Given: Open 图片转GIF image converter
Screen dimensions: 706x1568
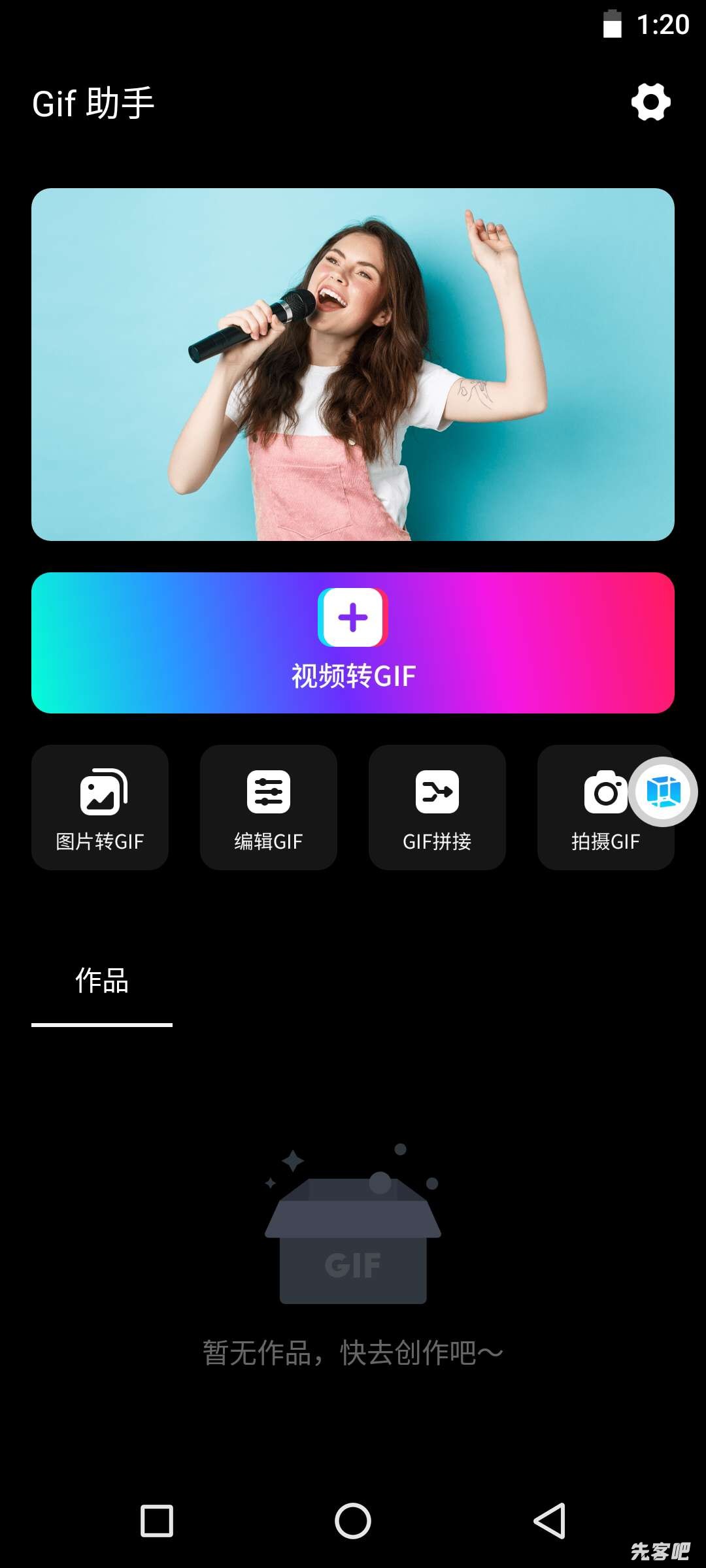Looking at the screenshot, I should coord(100,808).
